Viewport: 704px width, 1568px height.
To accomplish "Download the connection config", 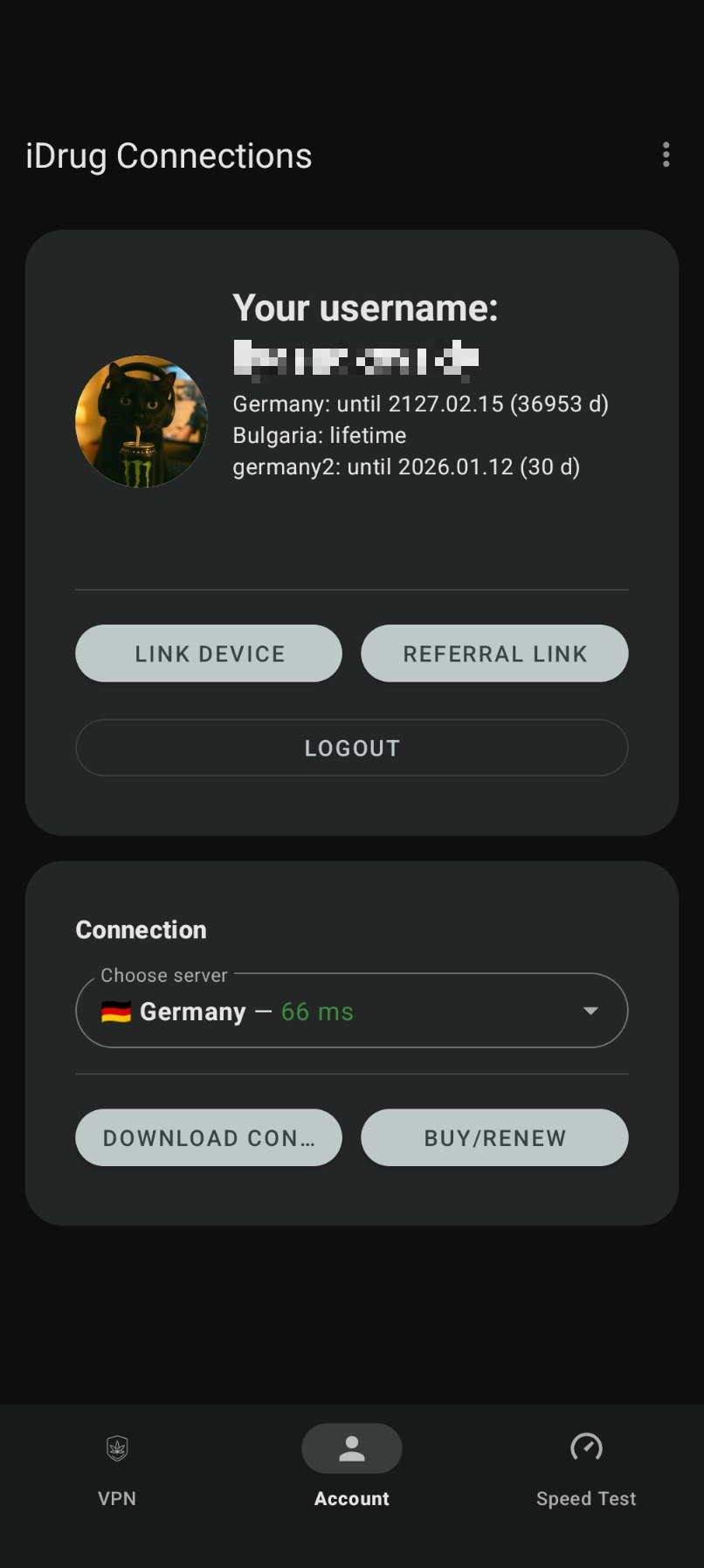I will click(x=209, y=1137).
